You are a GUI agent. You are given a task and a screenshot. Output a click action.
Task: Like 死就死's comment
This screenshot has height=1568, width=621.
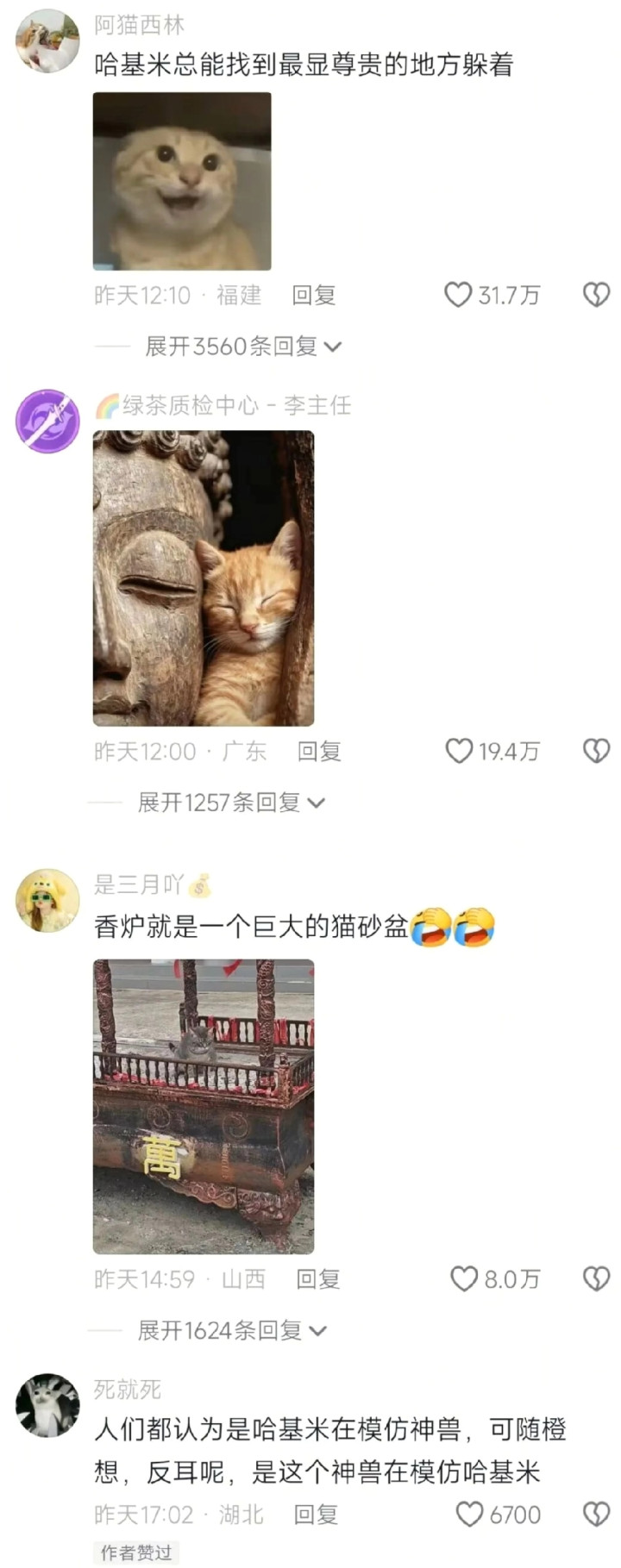[x=469, y=1514]
